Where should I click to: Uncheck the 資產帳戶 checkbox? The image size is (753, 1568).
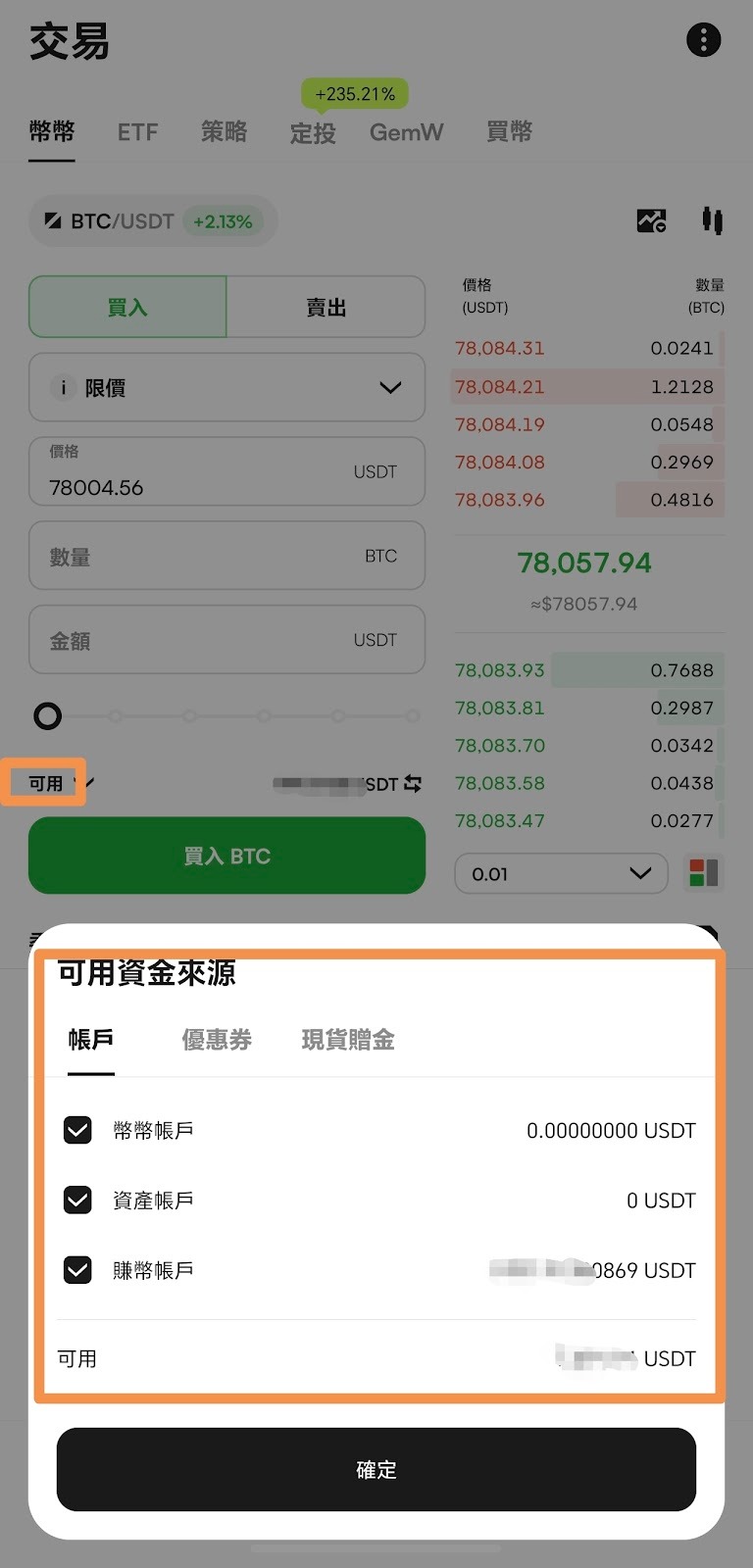(77, 1200)
